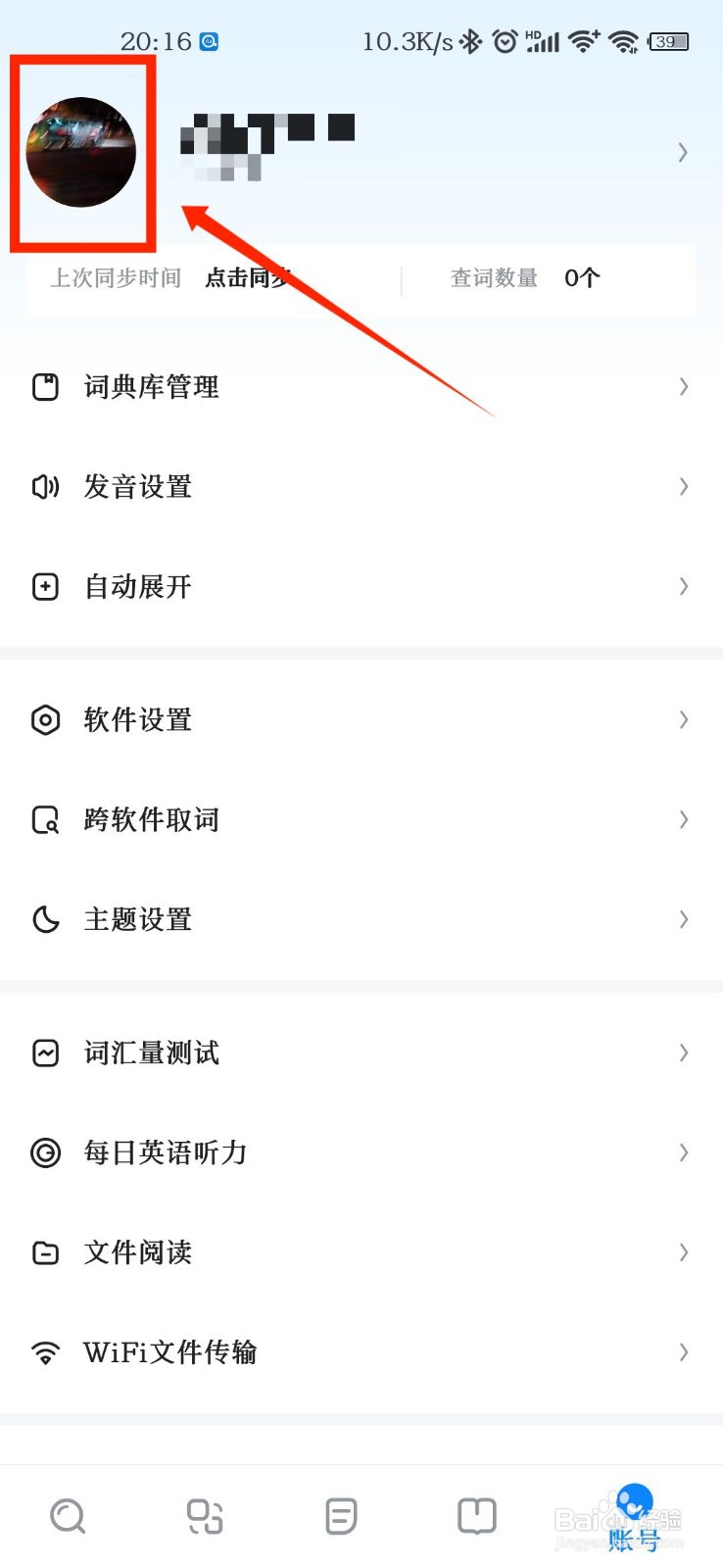
Task: Switch to the search tab
Action: 68,1516
